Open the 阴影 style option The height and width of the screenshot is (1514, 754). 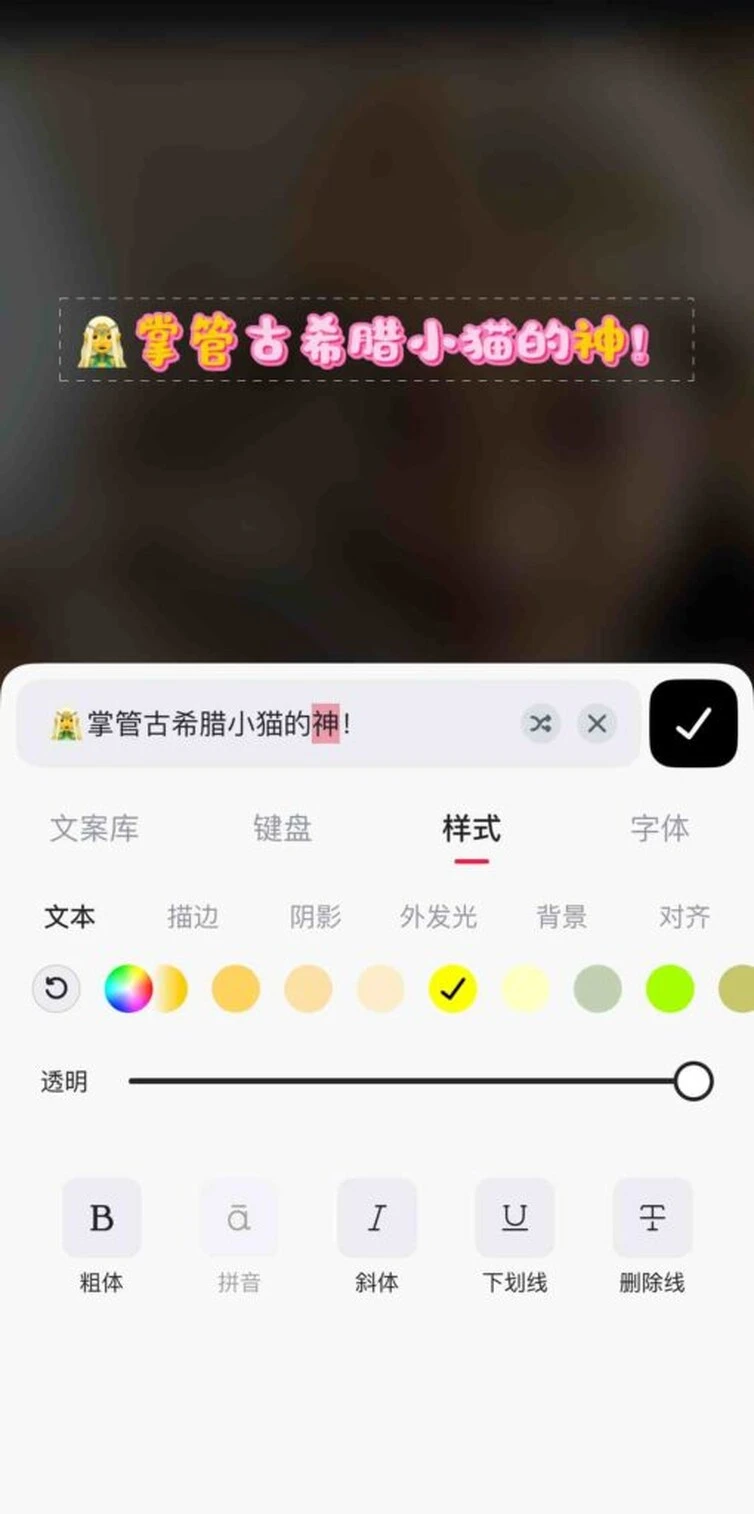[x=315, y=916]
